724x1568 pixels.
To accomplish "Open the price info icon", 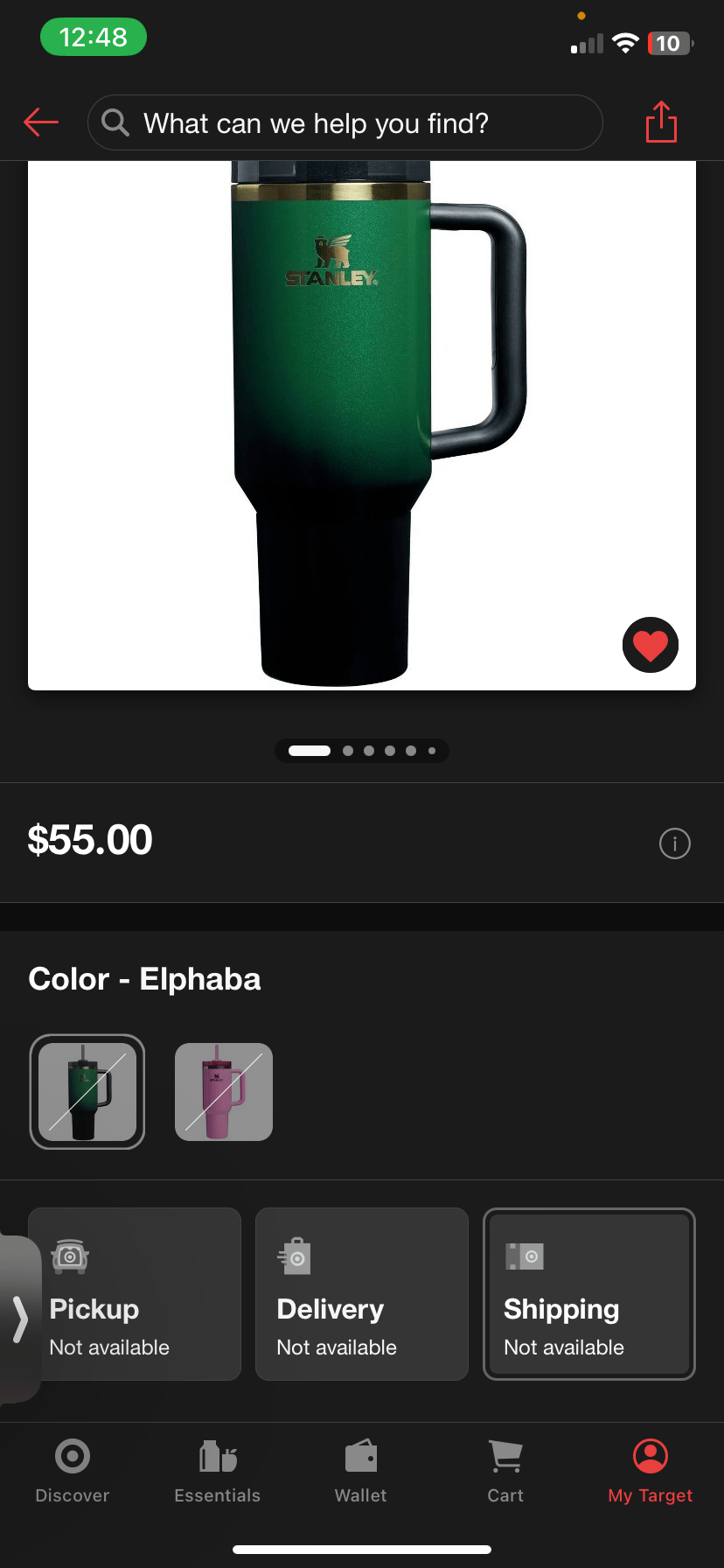I will coord(674,843).
